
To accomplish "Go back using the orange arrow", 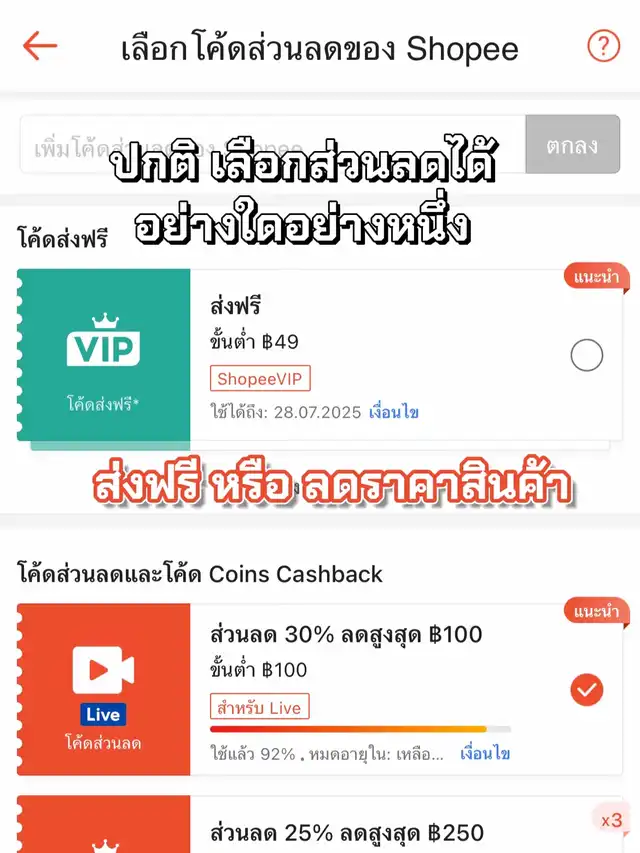I will point(41,46).
